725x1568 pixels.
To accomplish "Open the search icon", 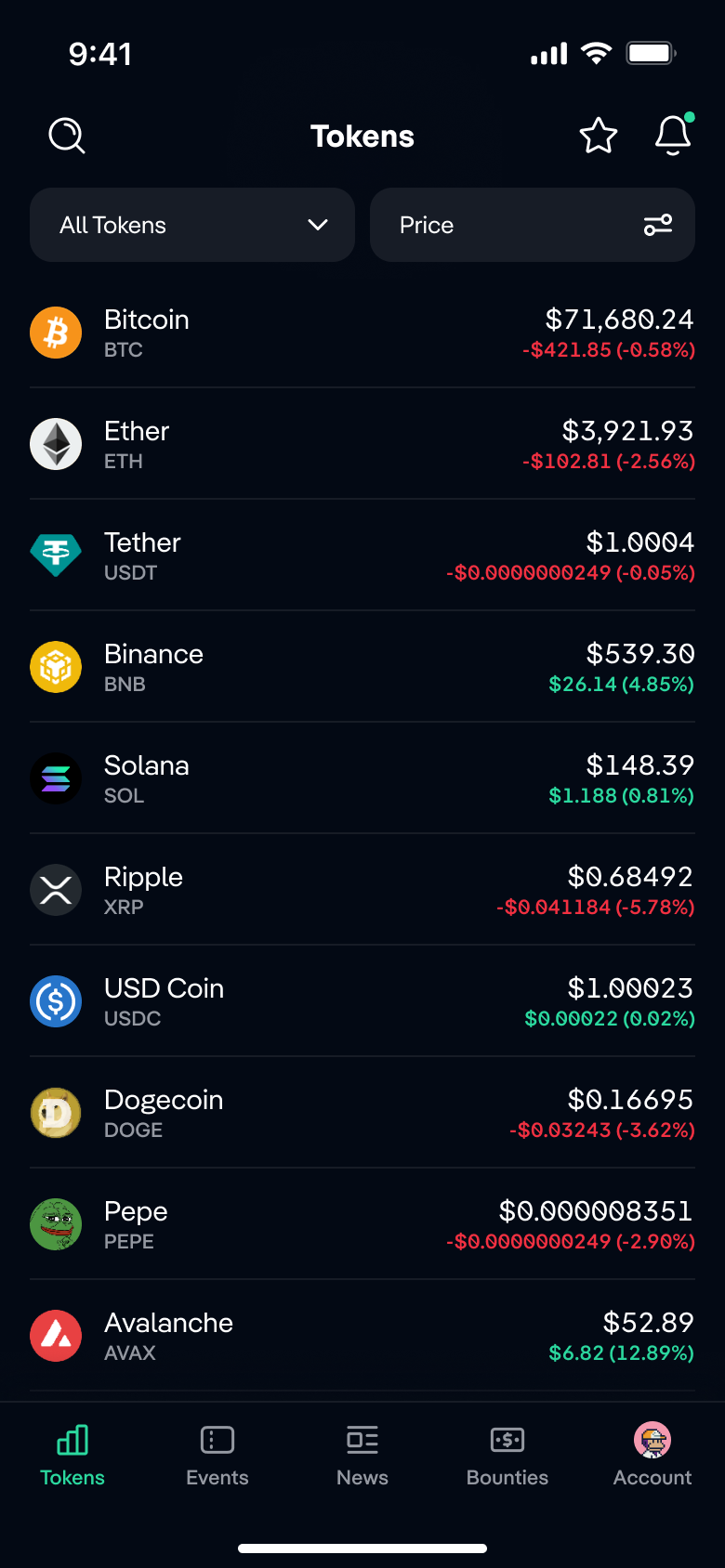I will tap(67, 136).
